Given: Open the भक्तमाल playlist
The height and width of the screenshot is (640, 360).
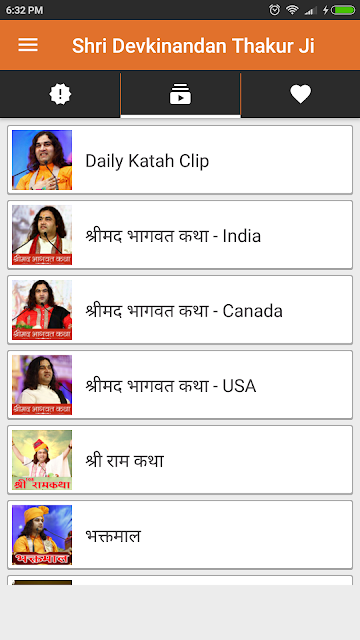Looking at the screenshot, I should [x=180, y=535].
